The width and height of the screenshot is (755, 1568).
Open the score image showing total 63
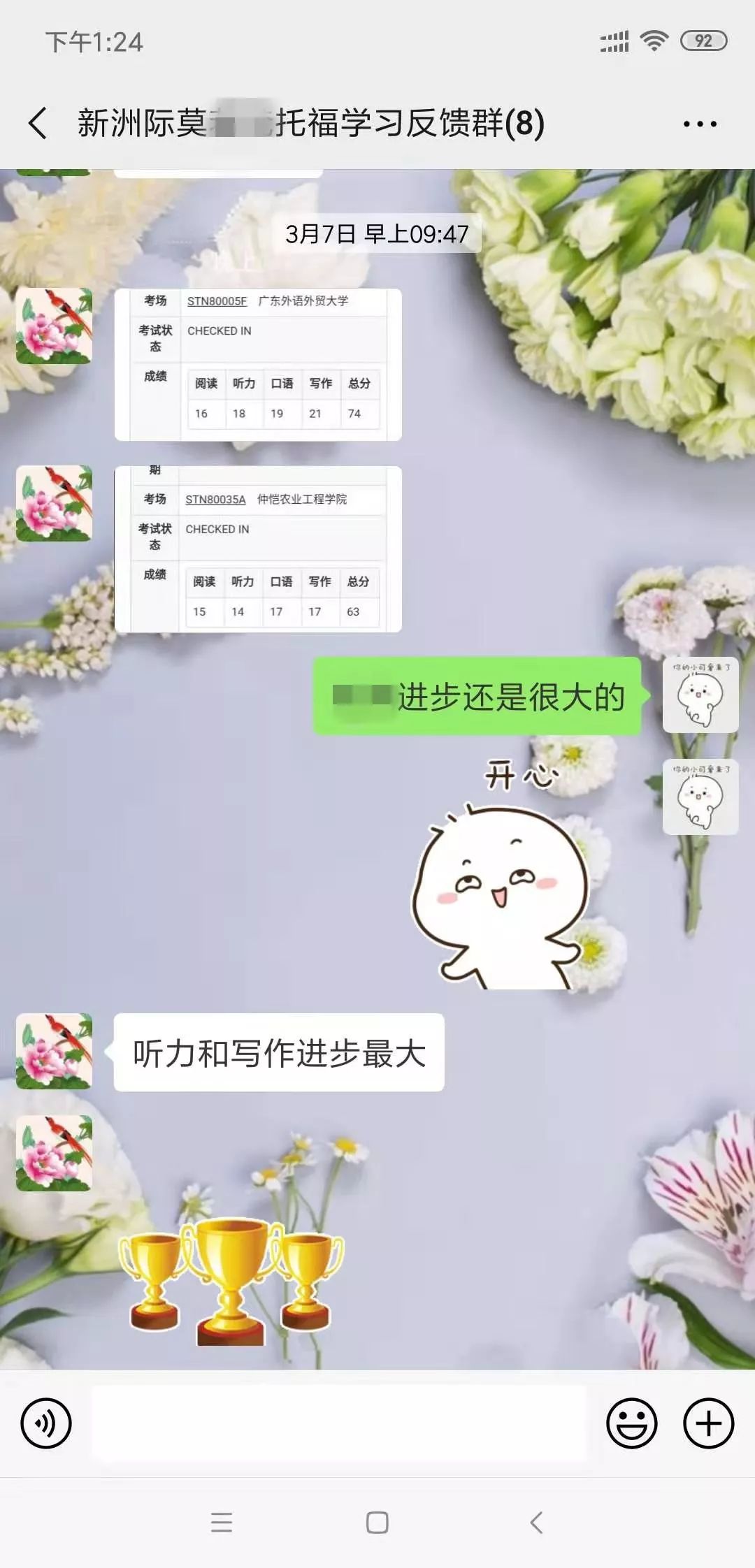click(x=258, y=549)
